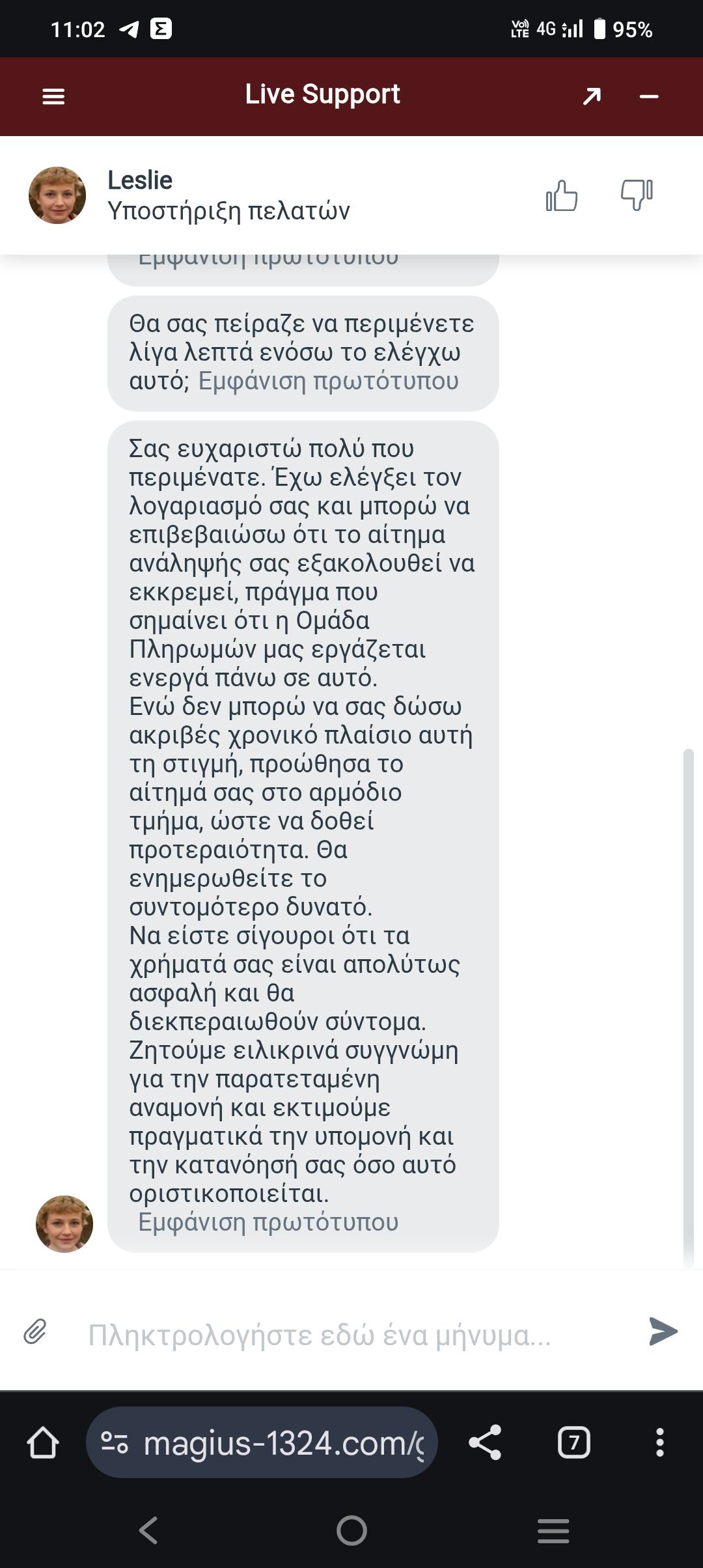Rate the agent Leslie with thumbs down

point(636,195)
